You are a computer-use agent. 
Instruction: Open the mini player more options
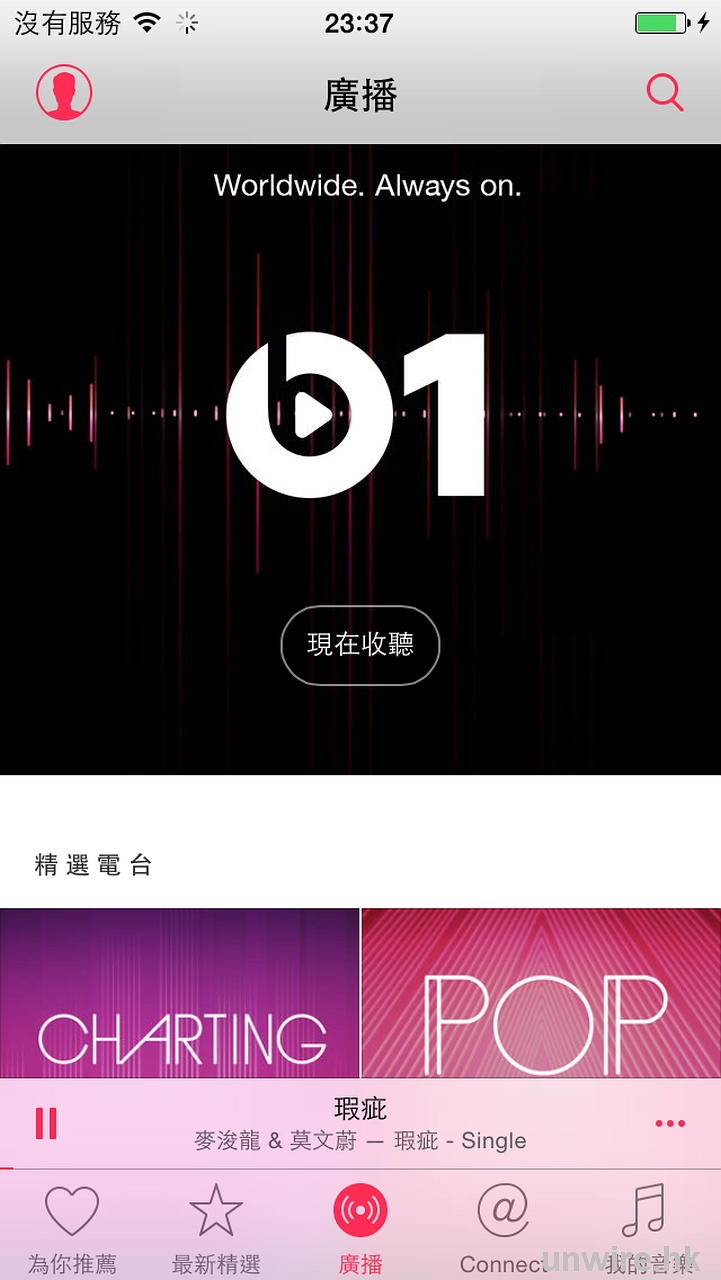(670, 1123)
